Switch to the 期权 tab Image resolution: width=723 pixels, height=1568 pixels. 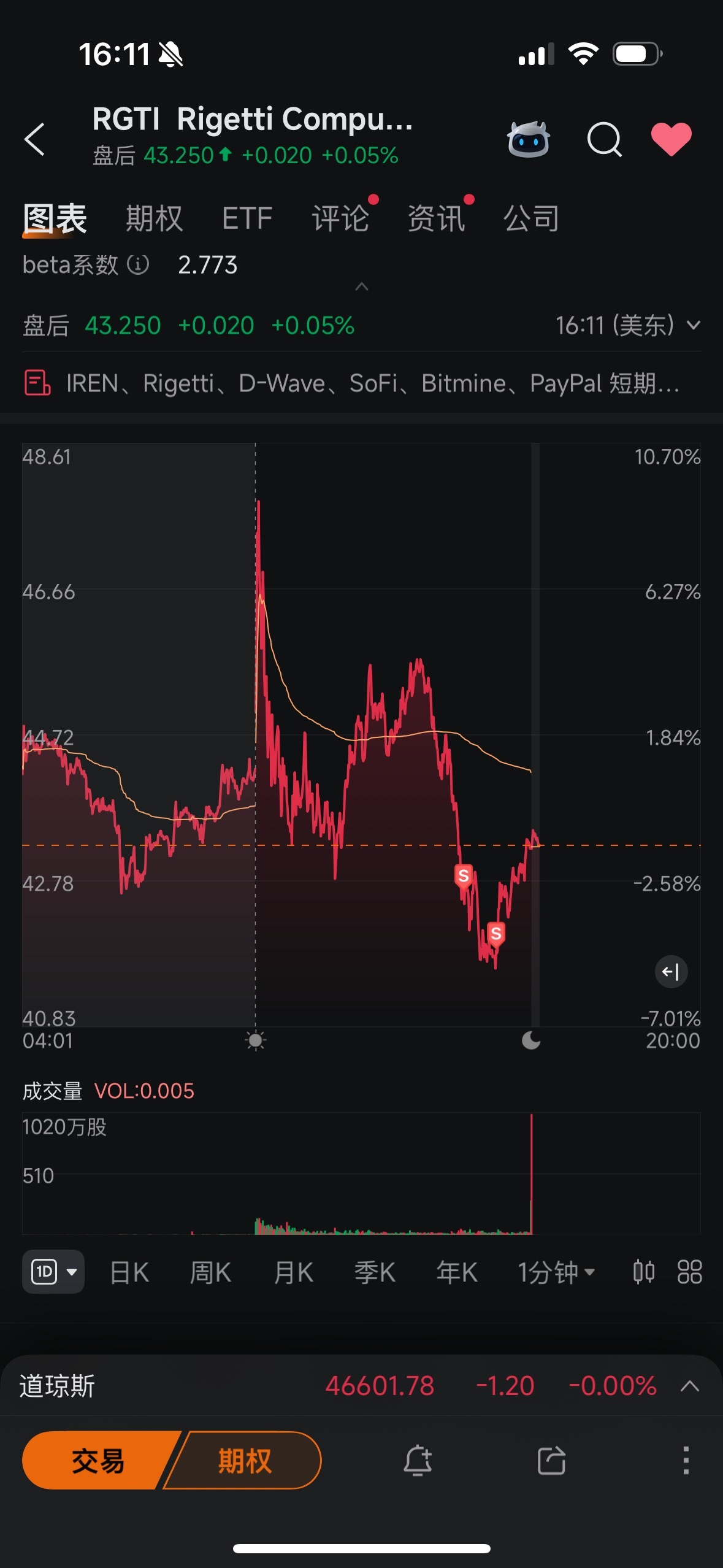click(154, 218)
